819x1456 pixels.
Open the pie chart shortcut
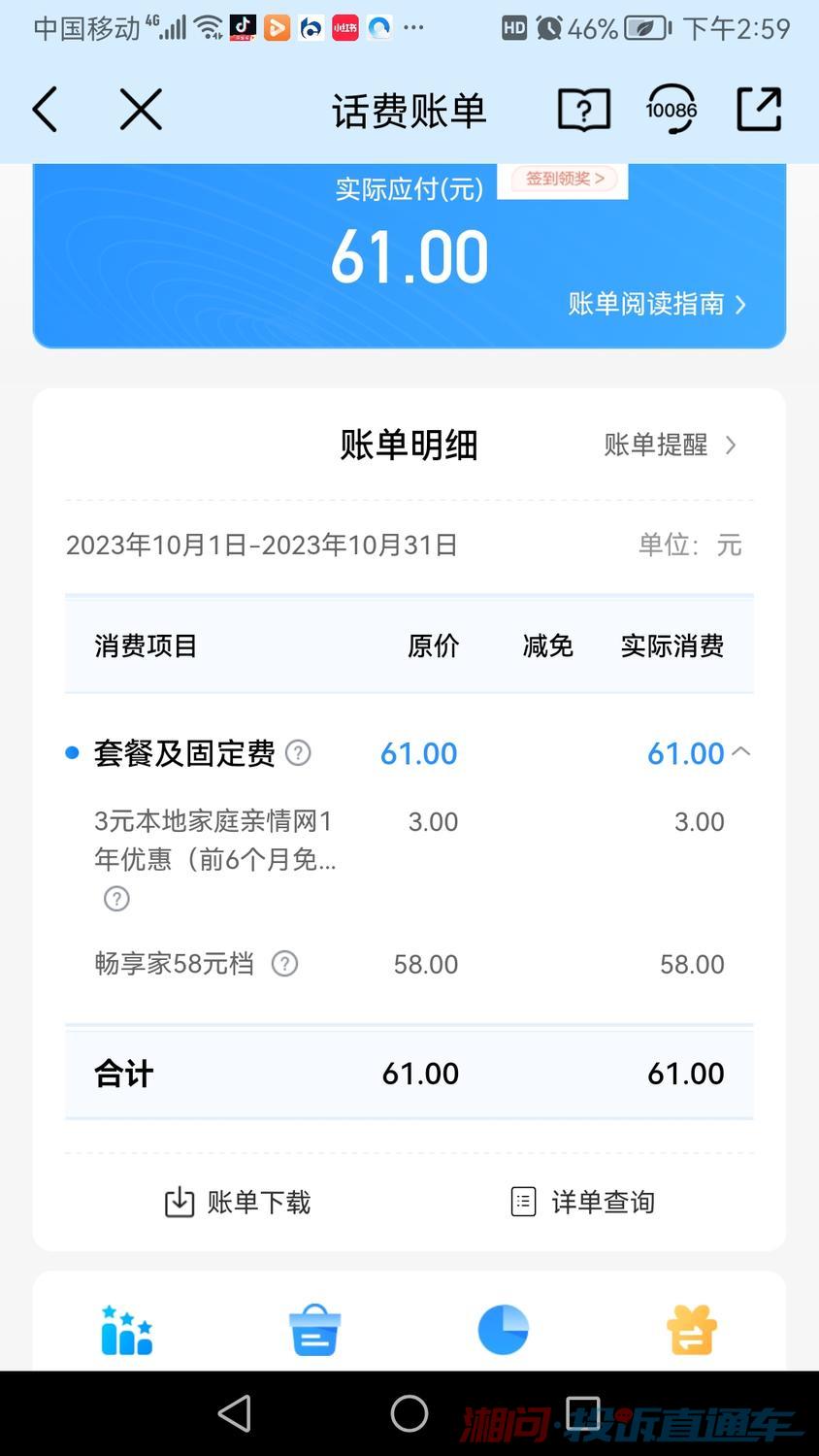[503, 1330]
